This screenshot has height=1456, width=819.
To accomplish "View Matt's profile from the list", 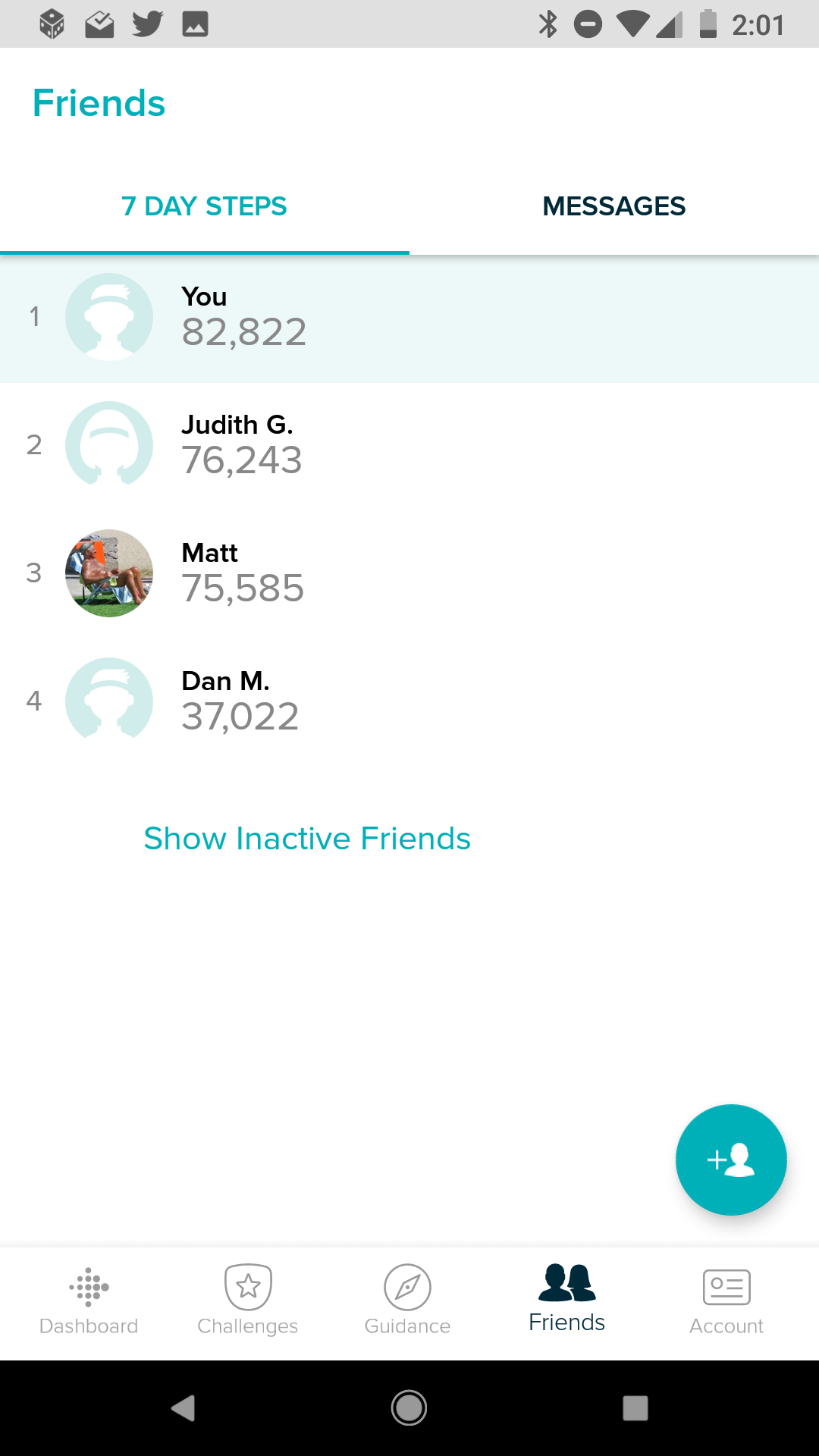I will point(409,573).
